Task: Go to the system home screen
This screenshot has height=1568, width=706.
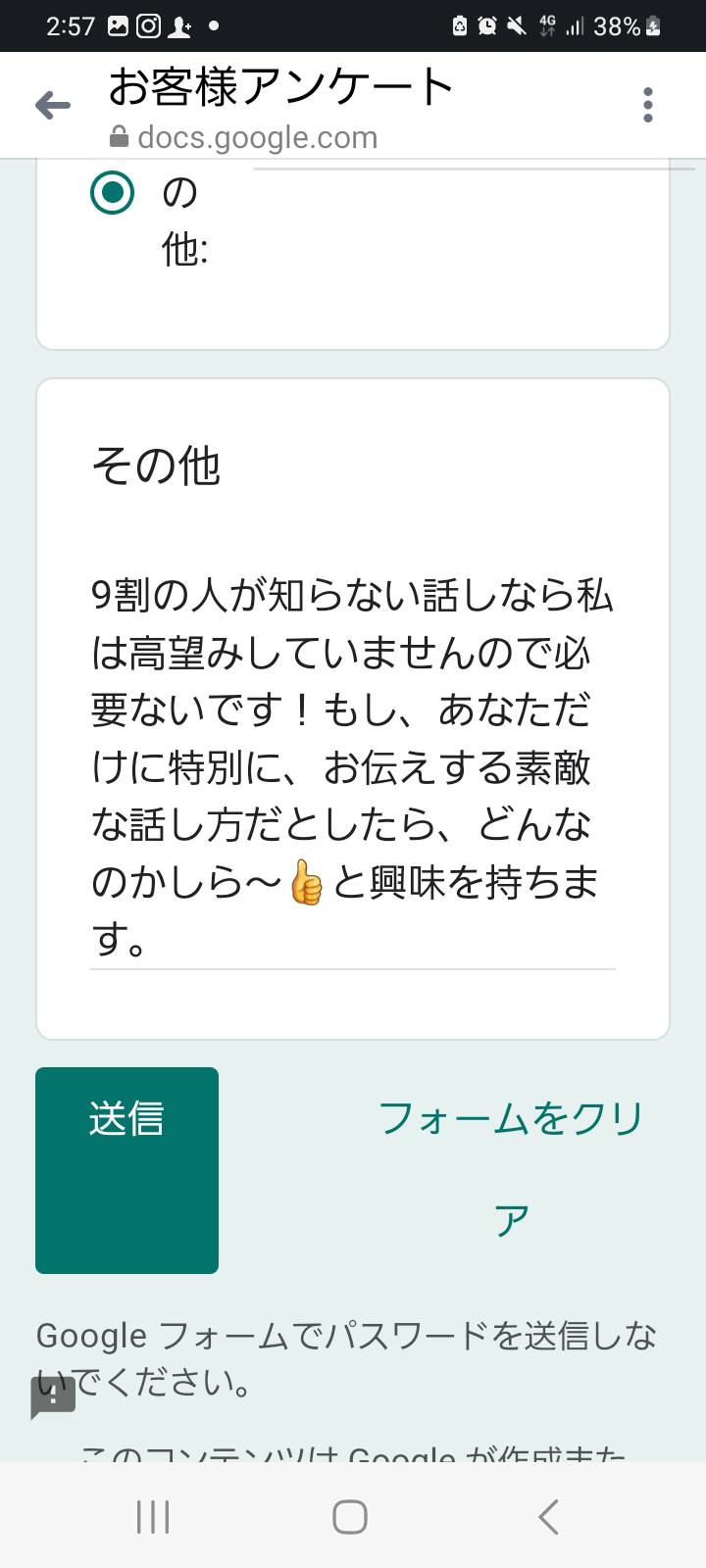Action: pyautogui.click(x=350, y=1516)
